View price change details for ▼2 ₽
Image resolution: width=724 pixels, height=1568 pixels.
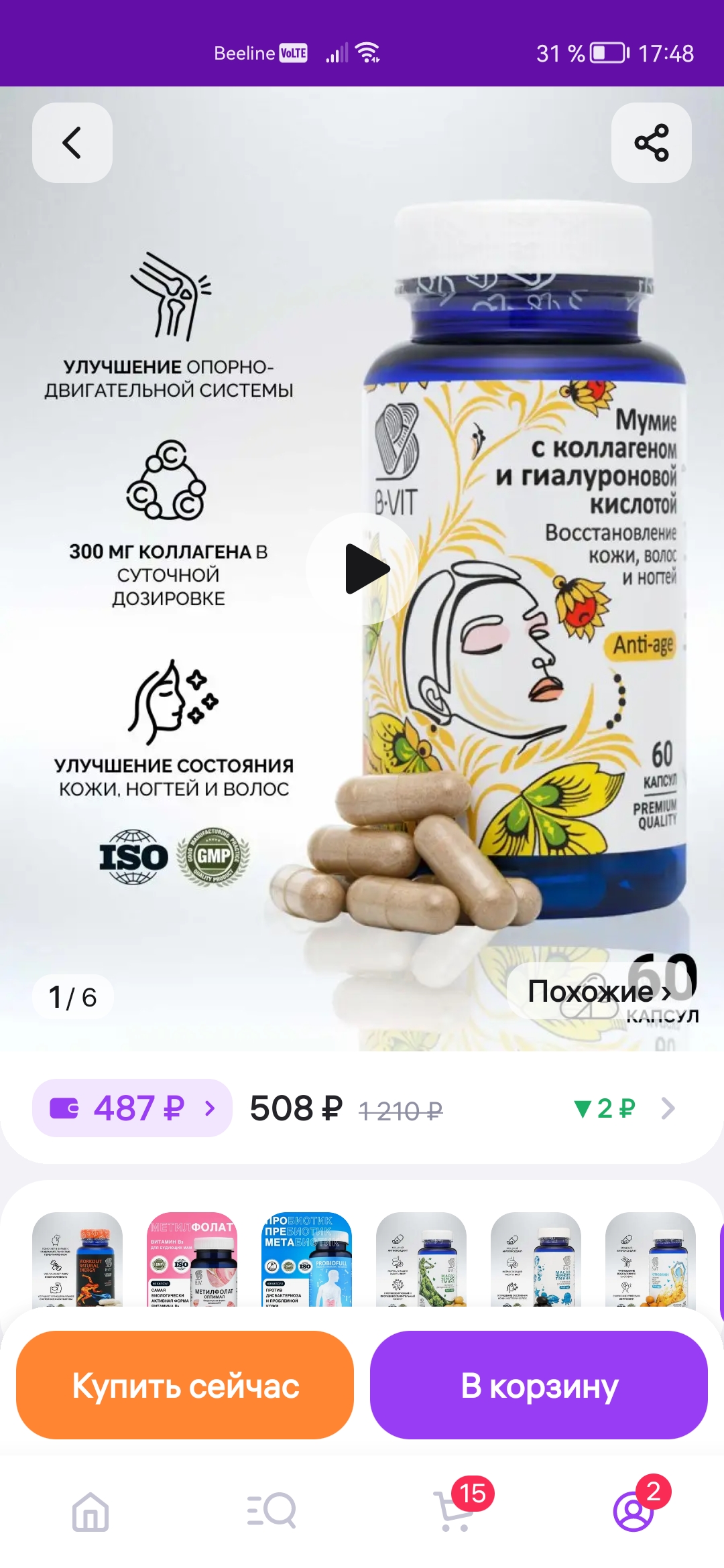[623, 1108]
